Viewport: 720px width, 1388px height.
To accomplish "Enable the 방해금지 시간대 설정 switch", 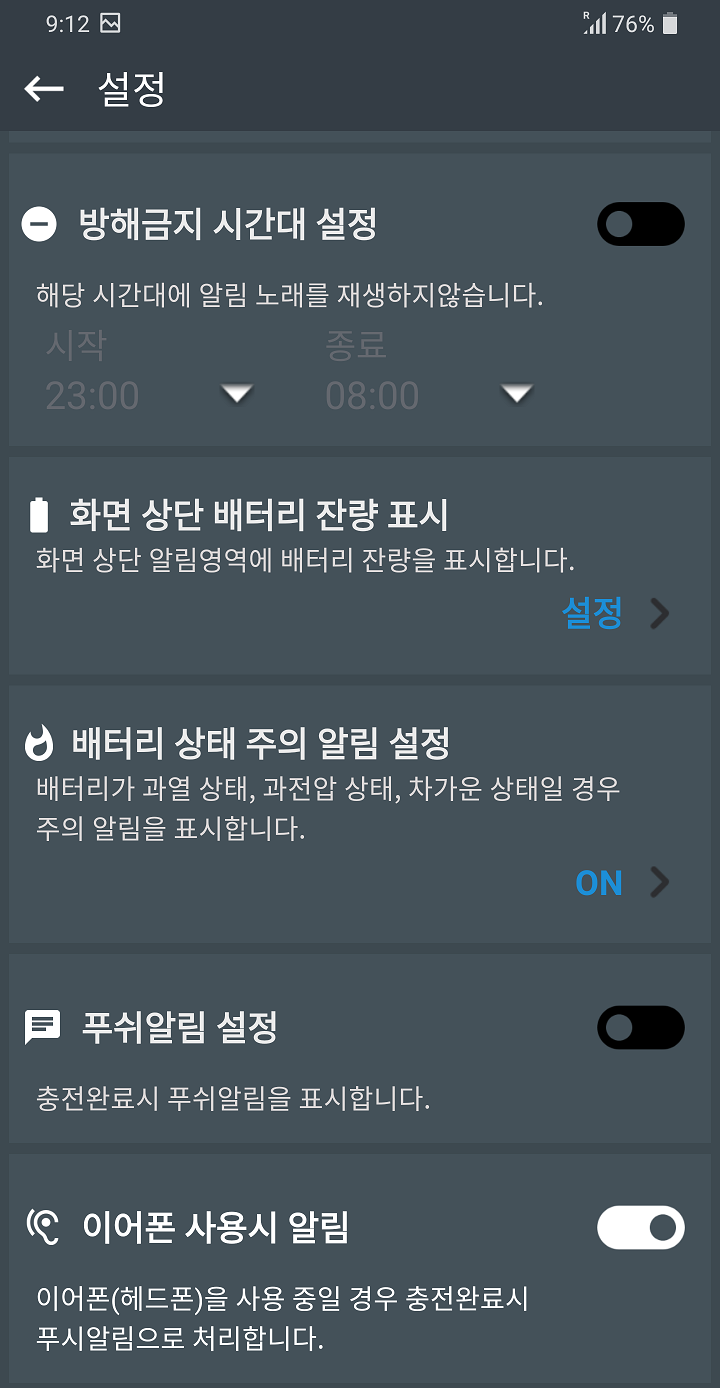I will coord(640,224).
